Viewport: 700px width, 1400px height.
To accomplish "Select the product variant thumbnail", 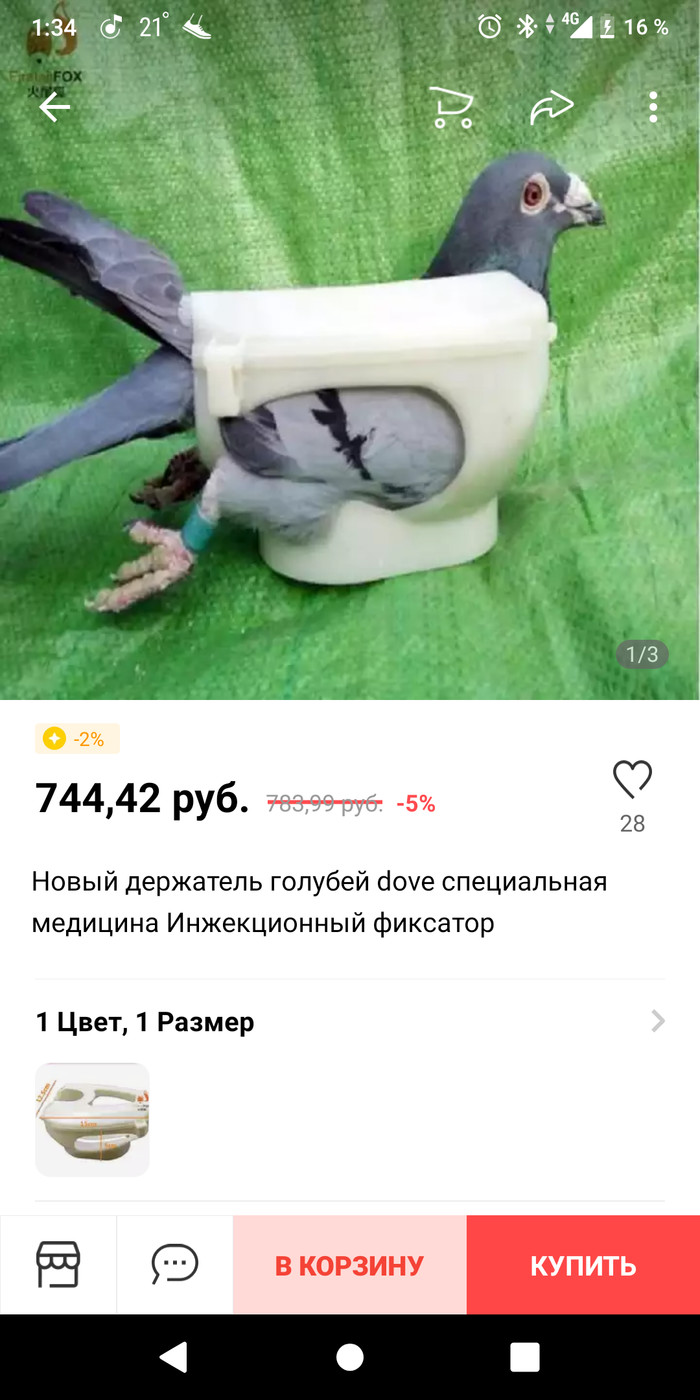I will click(x=92, y=1119).
